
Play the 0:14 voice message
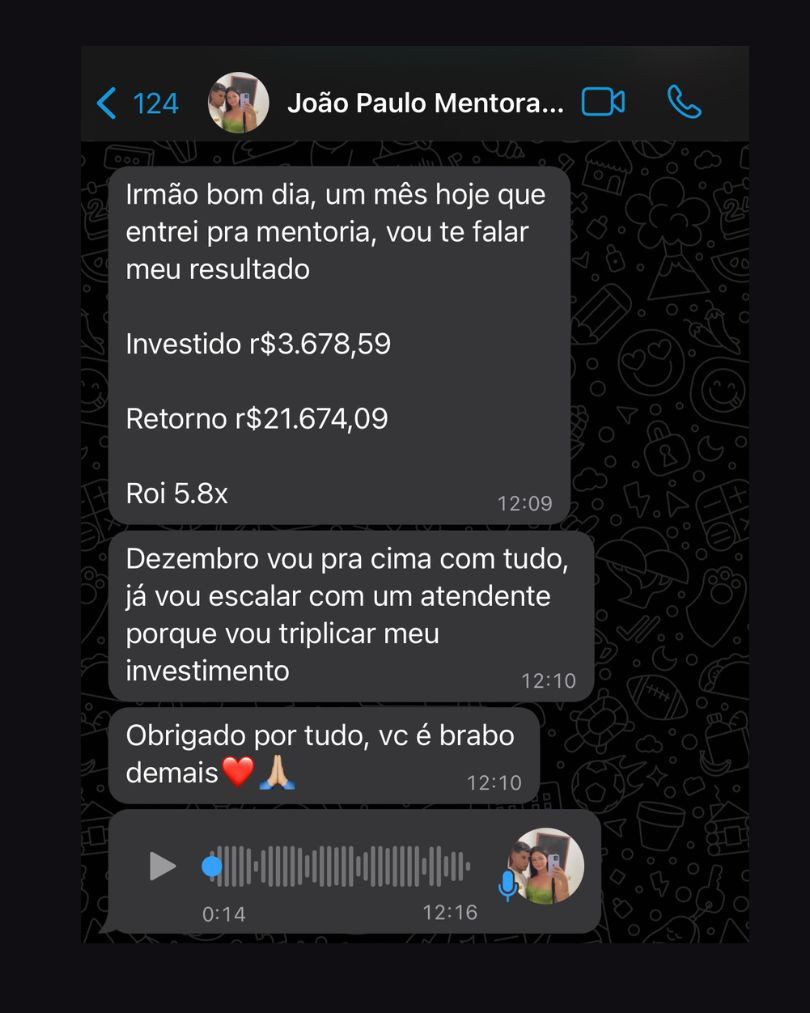162,866
